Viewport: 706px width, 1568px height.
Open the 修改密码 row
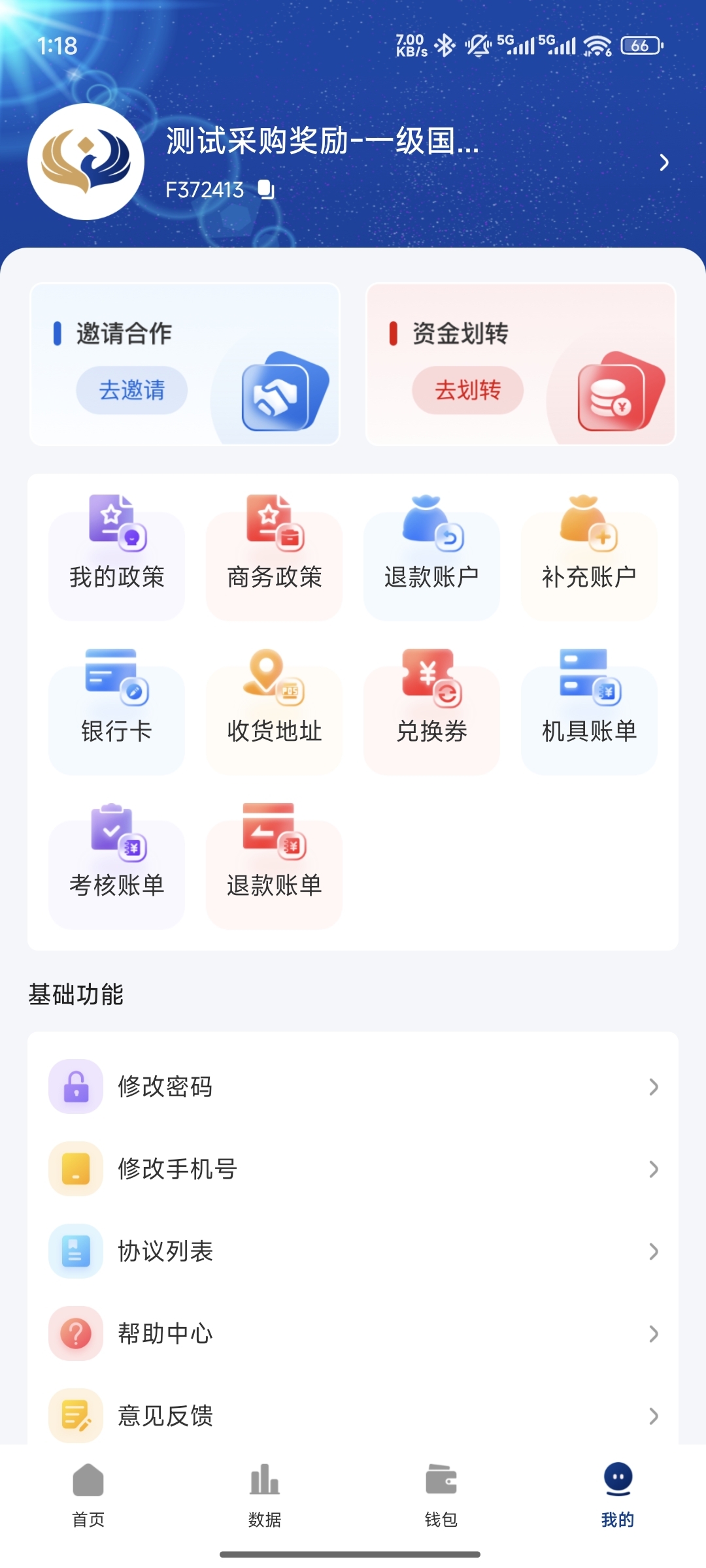353,1086
